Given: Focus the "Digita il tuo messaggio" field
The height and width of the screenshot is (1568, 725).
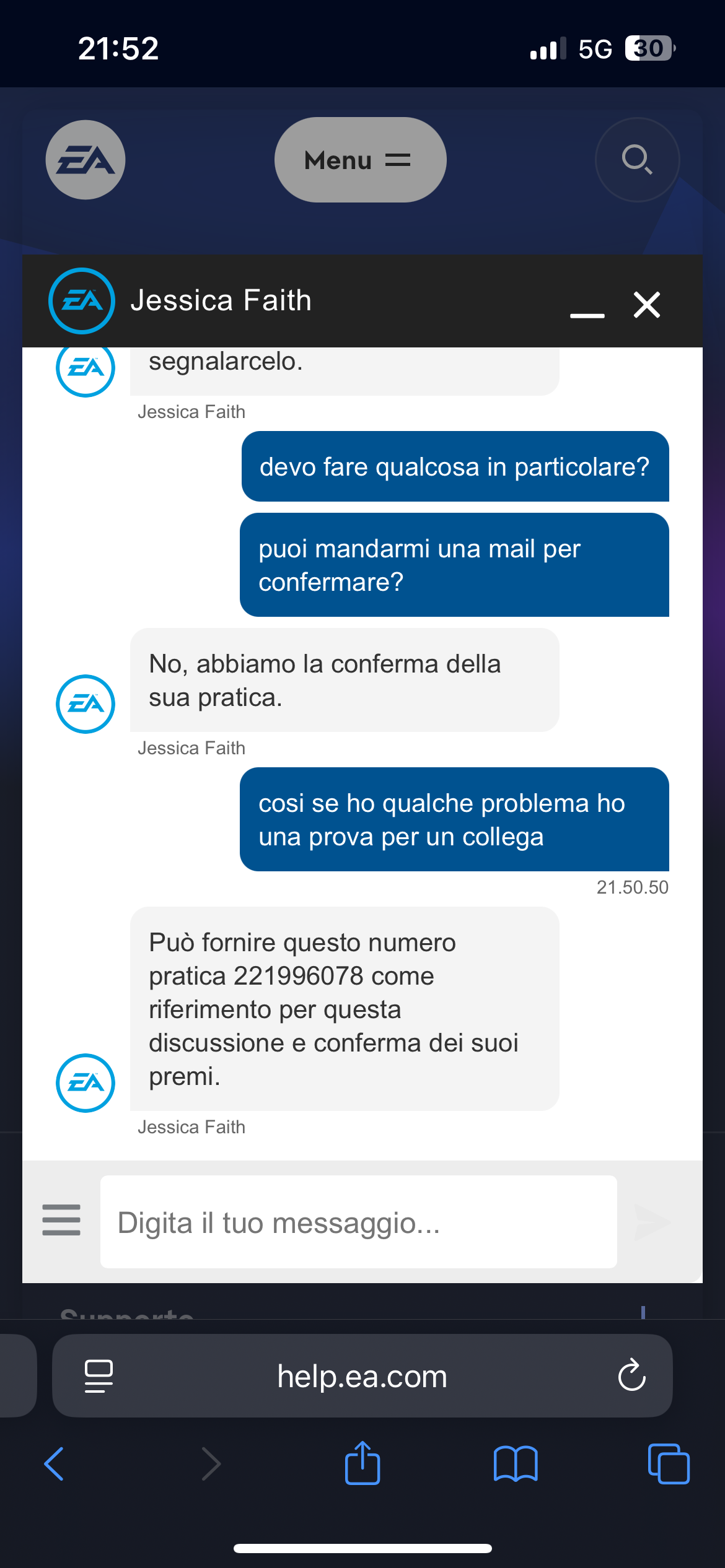Looking at the screenshot, I should click(358, 1222).
